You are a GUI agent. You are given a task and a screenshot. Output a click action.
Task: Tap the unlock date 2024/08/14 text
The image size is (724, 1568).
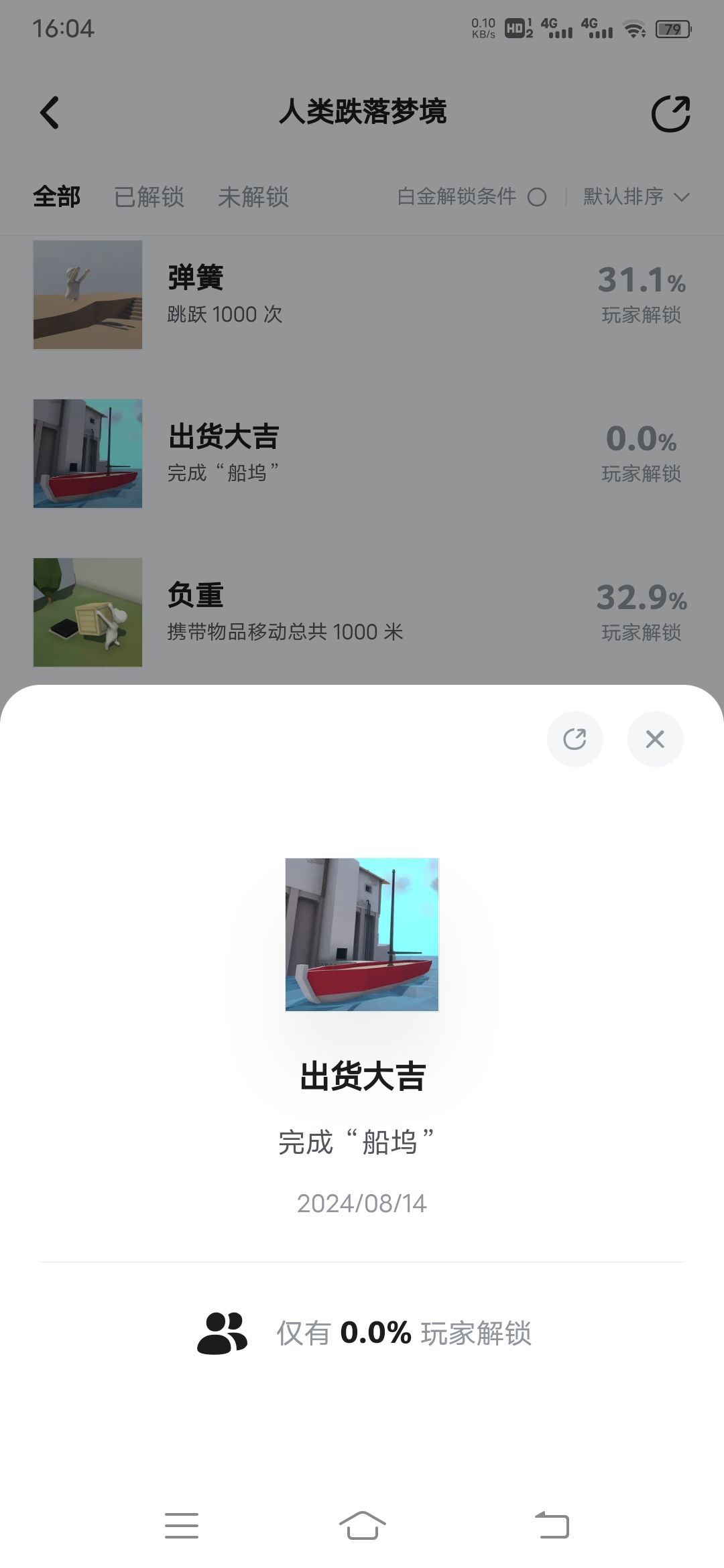point(362,1203)
